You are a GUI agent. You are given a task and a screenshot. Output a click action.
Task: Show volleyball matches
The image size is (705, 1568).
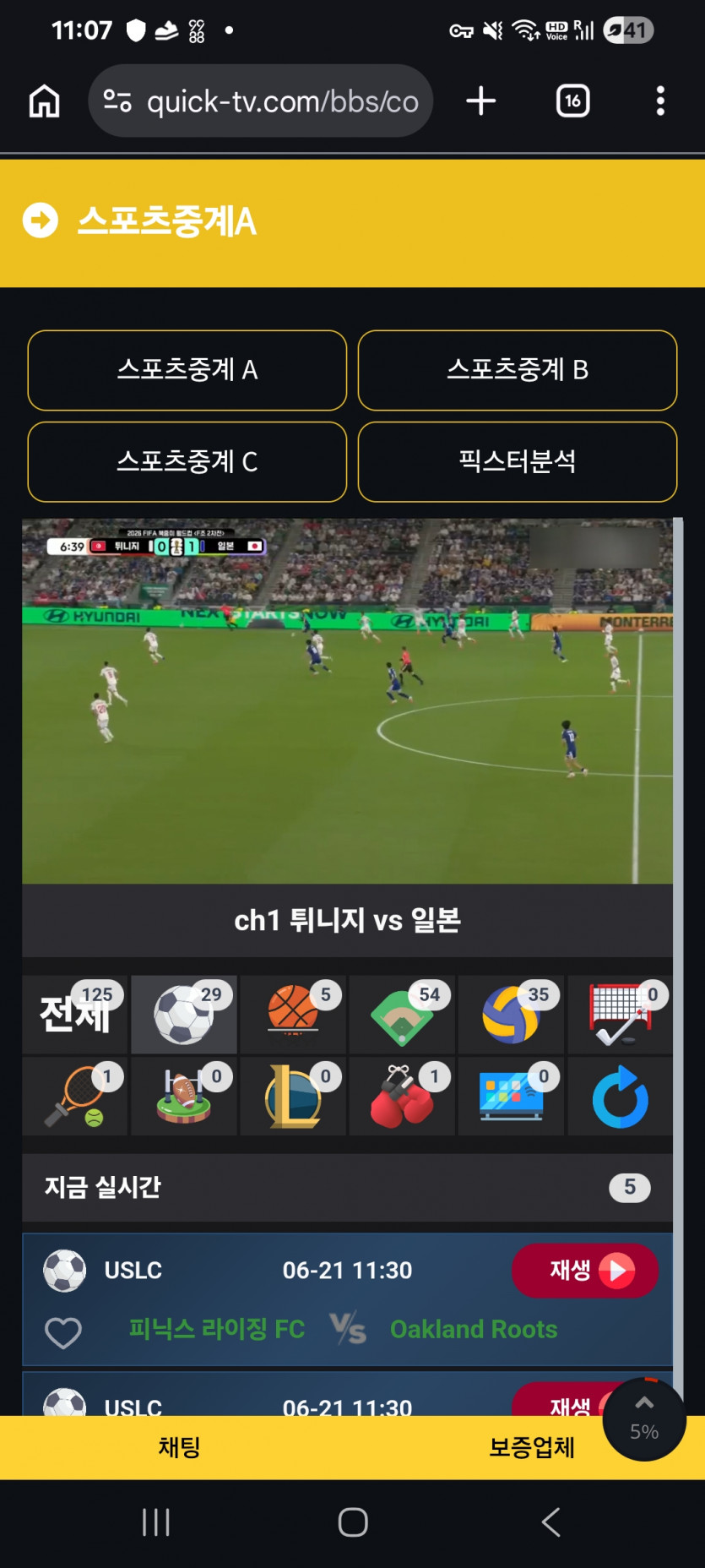[511, 1014]
